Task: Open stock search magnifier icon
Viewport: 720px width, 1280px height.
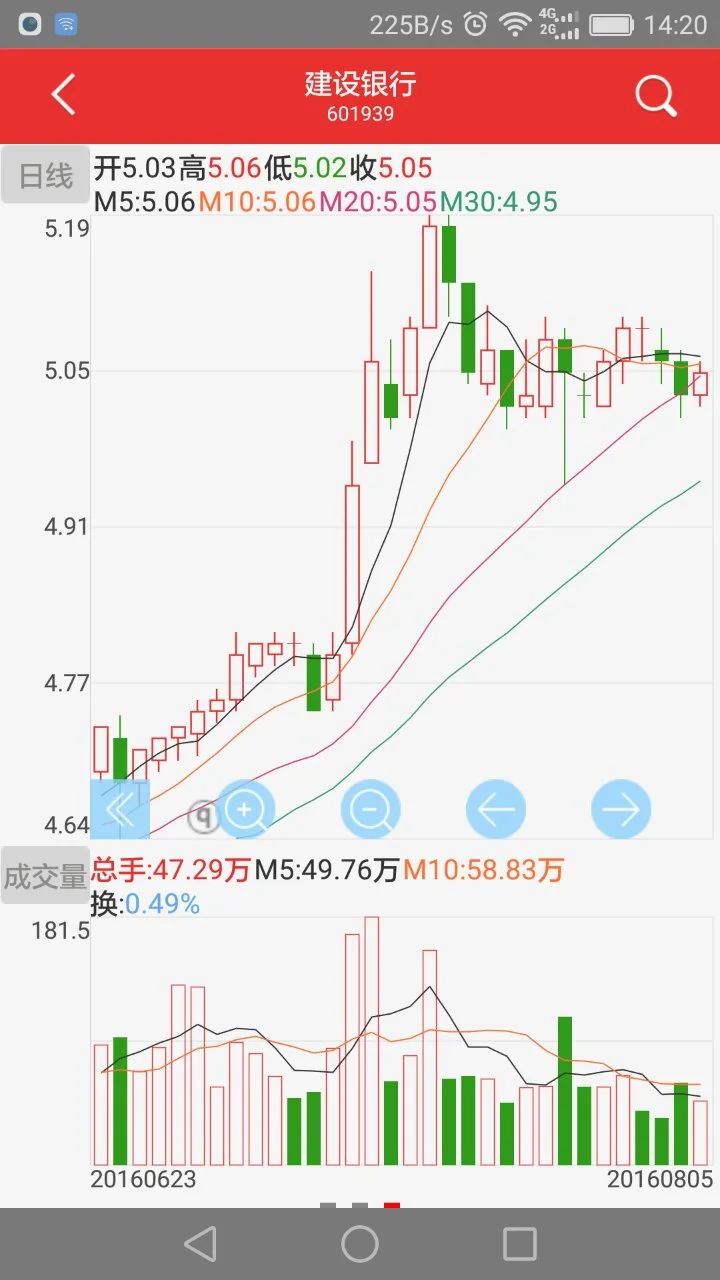Action: pyautogui.click(x=656, y=96)
